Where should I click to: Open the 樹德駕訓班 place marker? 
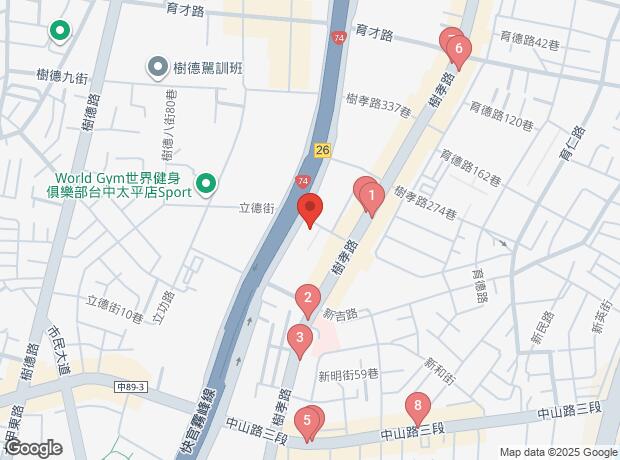[x=158, y=67]
